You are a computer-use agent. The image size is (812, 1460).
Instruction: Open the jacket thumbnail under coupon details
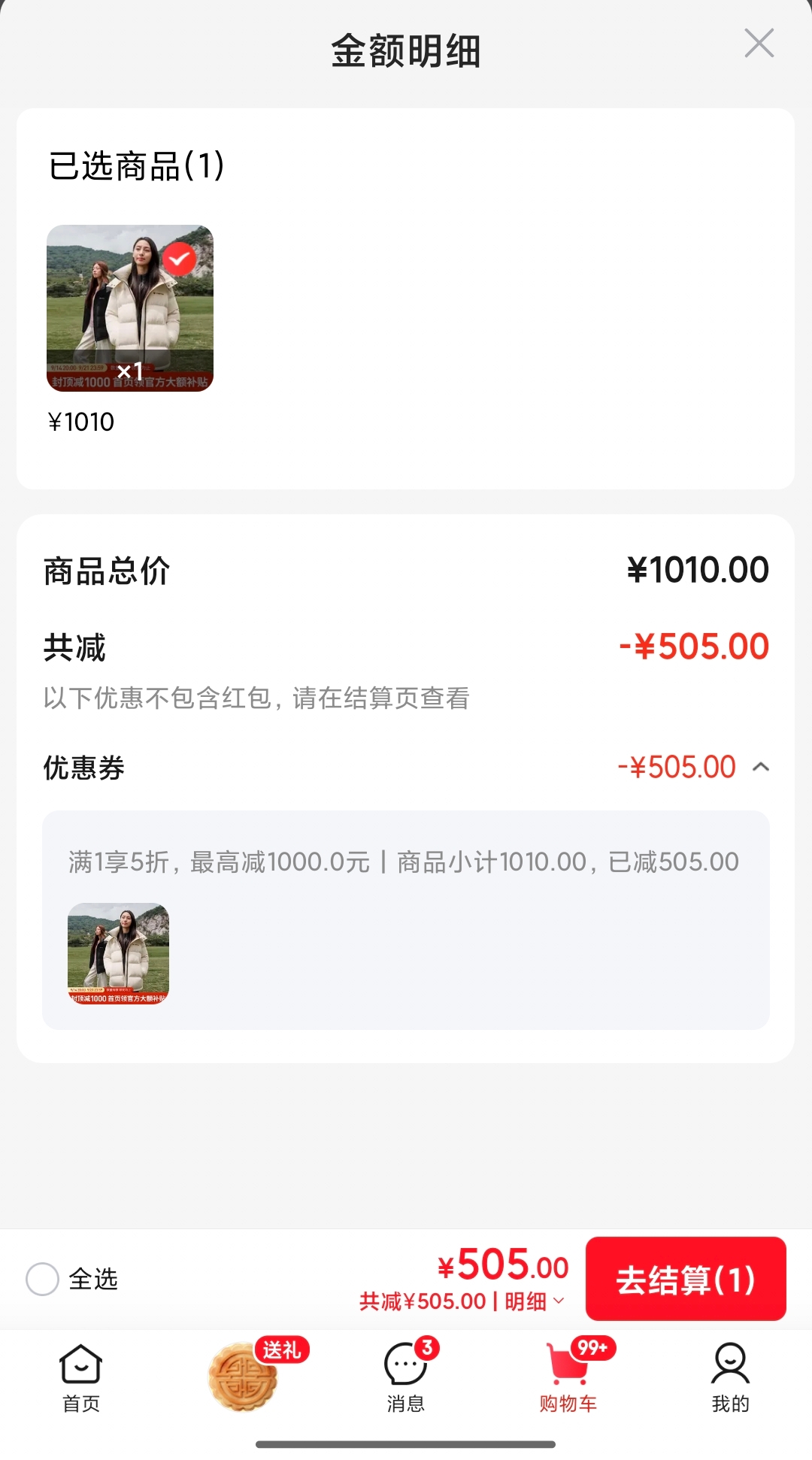(118, 953)
